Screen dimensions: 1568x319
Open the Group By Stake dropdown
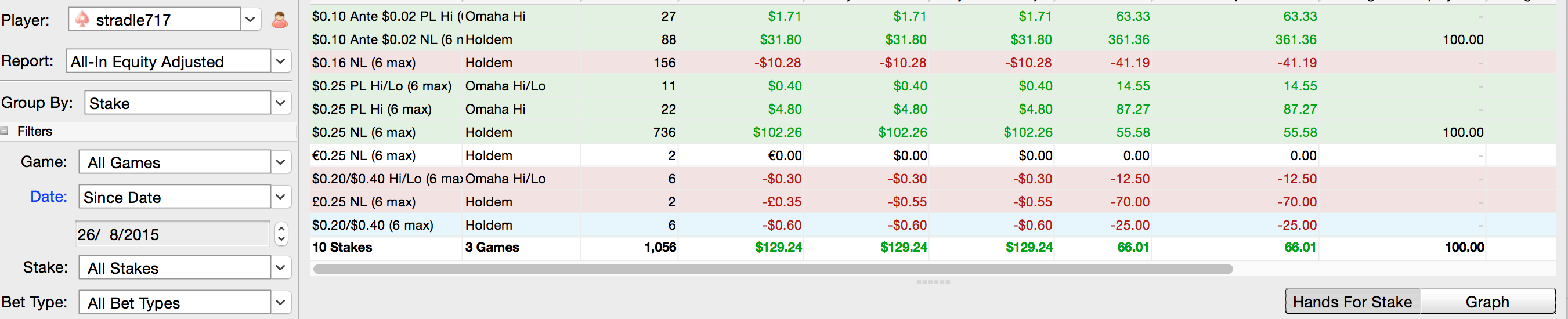(x=188, y=103)
